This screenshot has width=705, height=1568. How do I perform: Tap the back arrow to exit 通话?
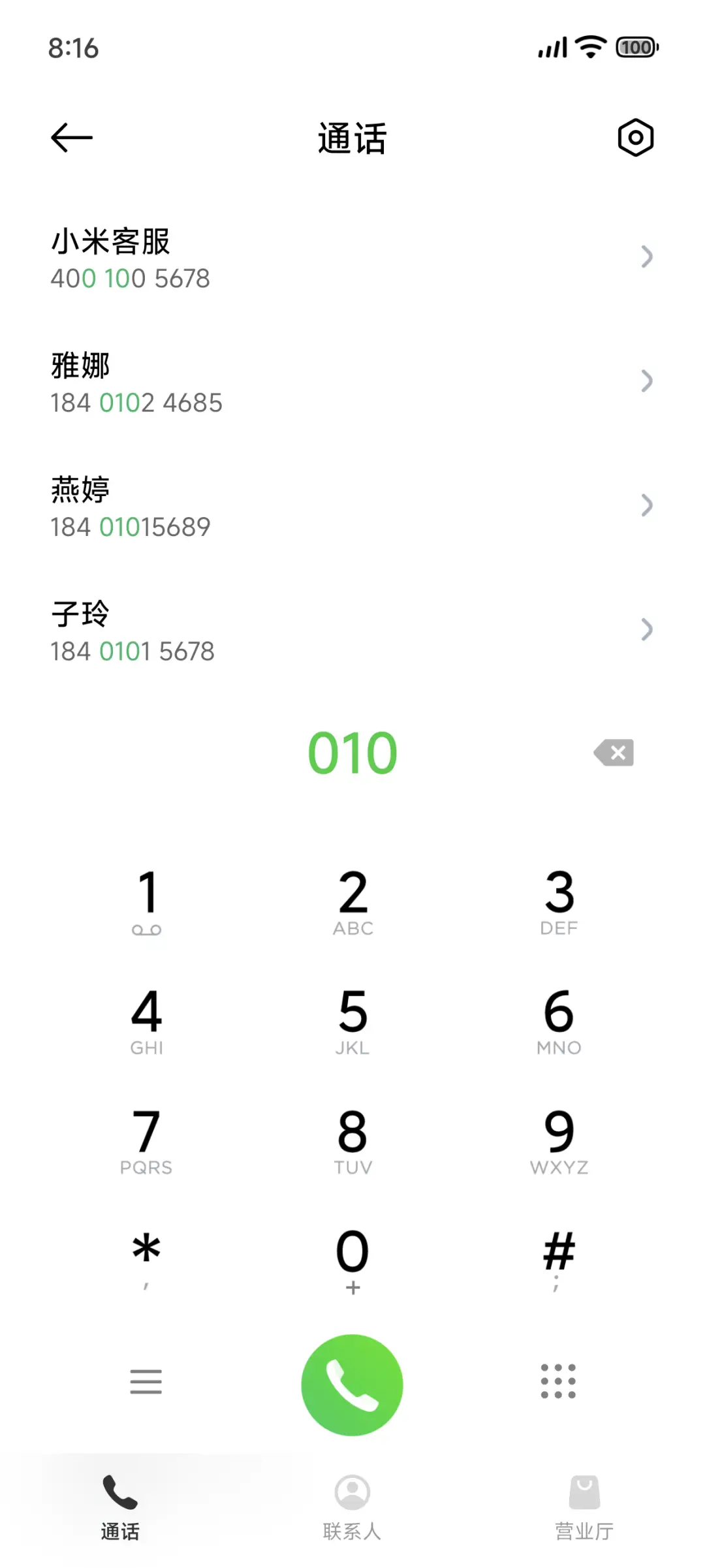(70, 137)
